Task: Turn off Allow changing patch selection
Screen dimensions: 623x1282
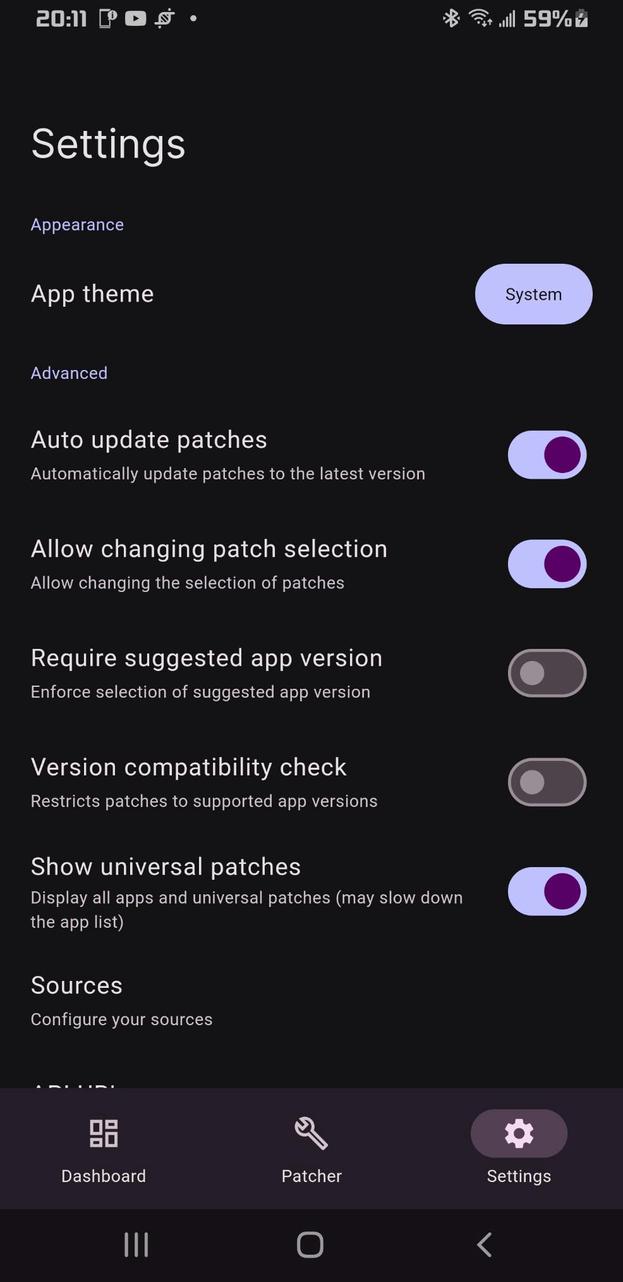Action: pyautogui.click(x=546, y=564)
